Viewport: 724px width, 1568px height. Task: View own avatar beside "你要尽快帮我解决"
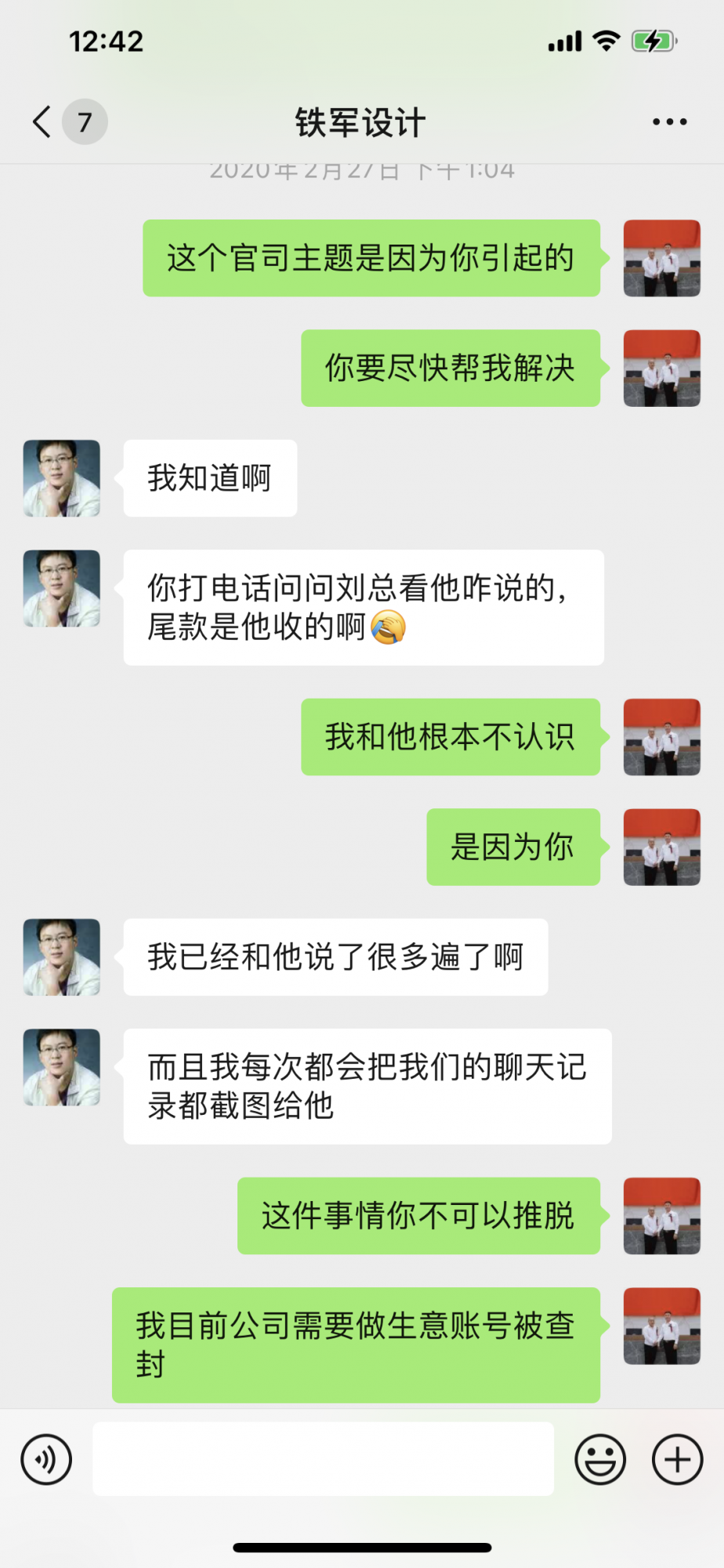click(661, 368)
